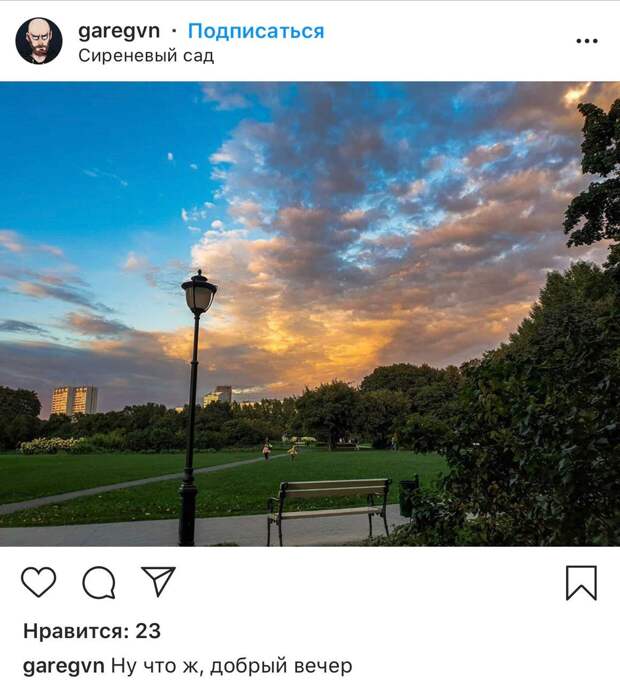Open the garegvn username in the post header

coord(120,30)
